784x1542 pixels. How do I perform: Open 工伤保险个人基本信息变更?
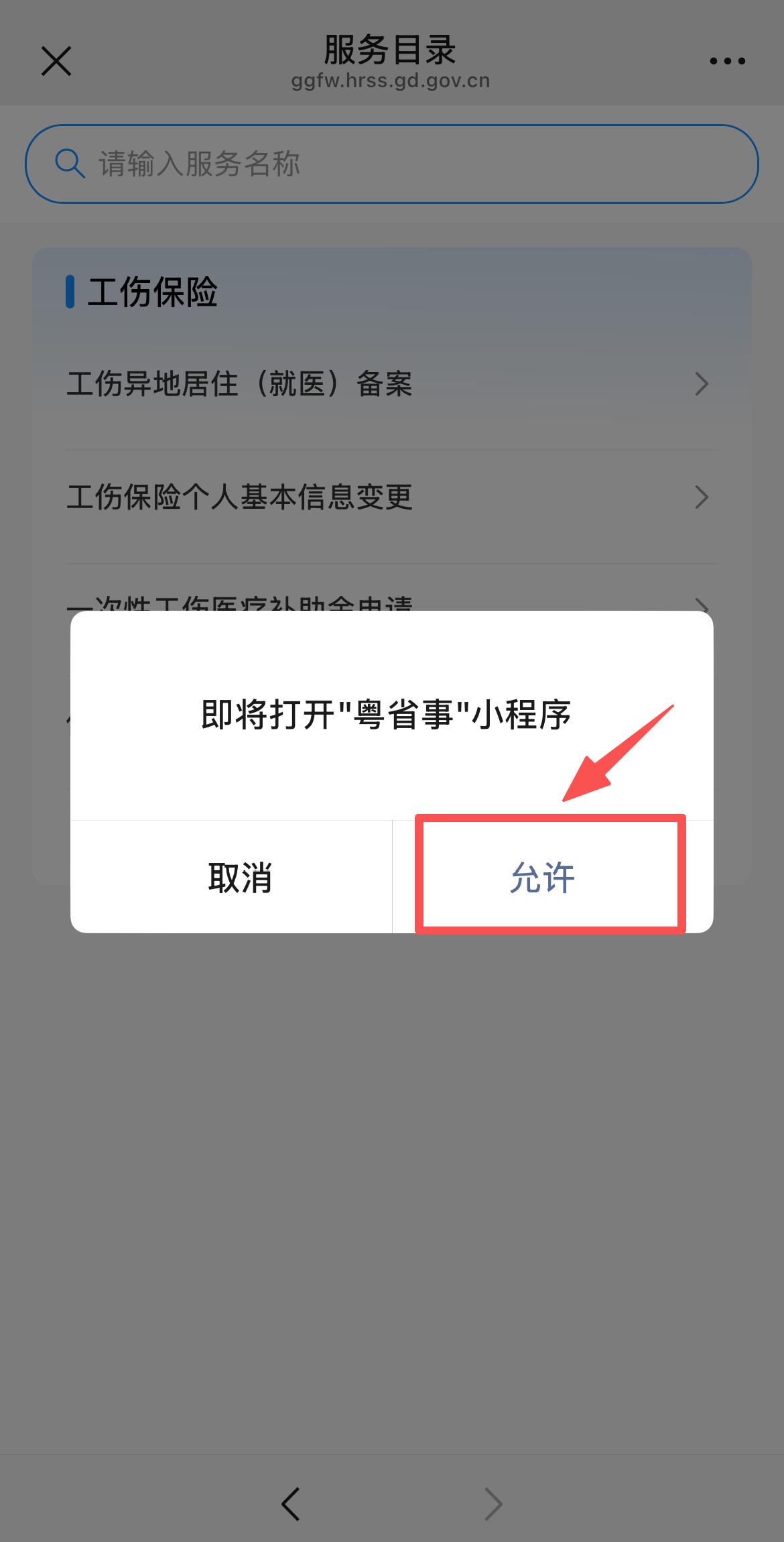(x=389, y=497)
